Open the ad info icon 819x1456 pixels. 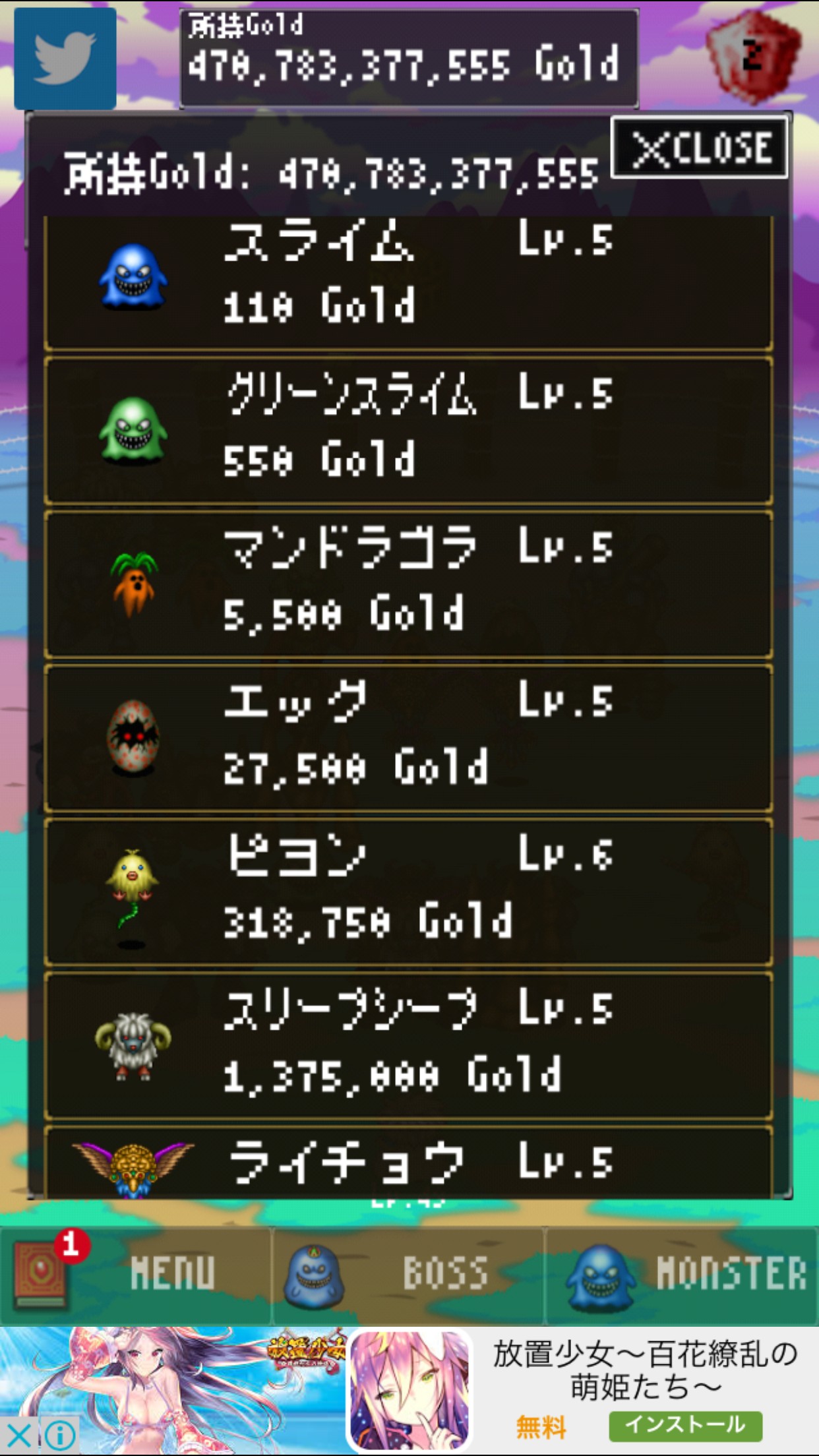(59, 1436)
